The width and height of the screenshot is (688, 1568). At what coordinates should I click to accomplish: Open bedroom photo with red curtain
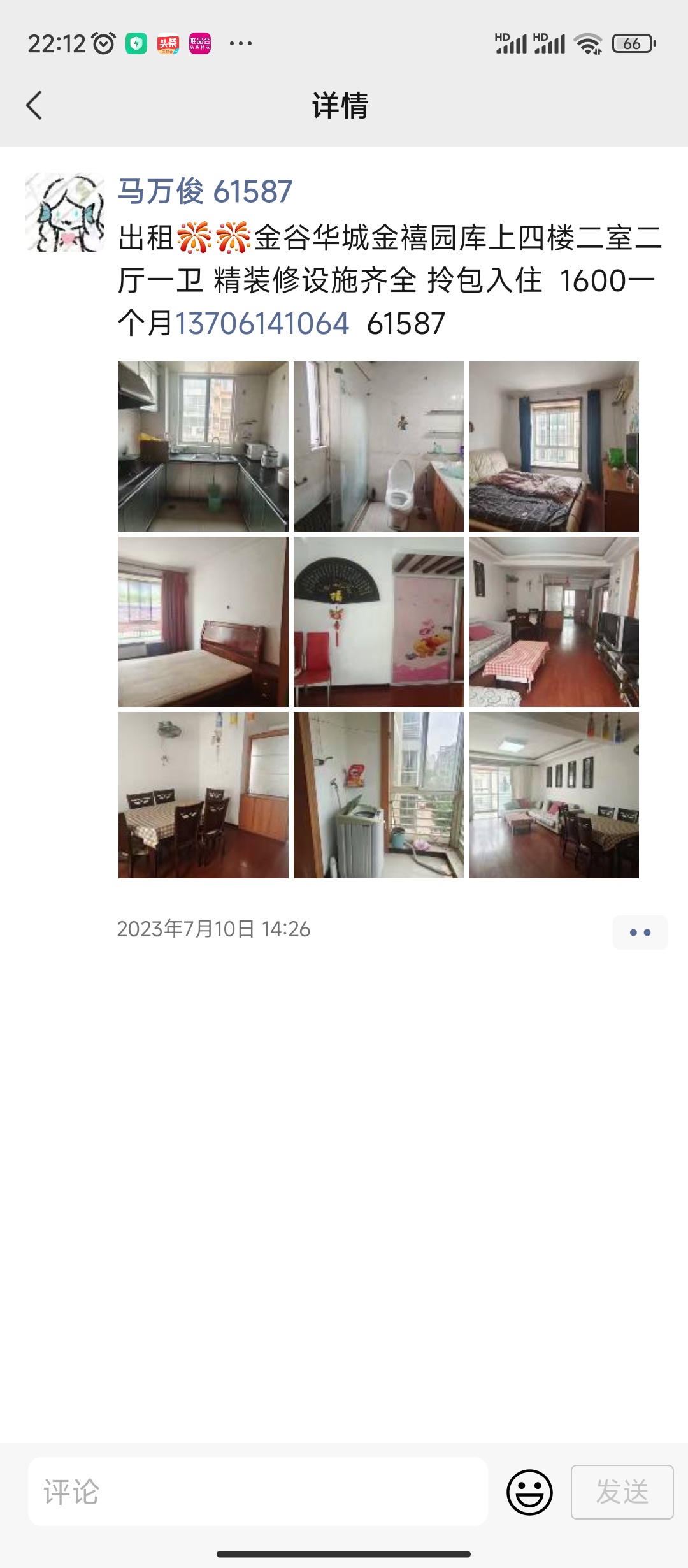(x=203, y=621)
